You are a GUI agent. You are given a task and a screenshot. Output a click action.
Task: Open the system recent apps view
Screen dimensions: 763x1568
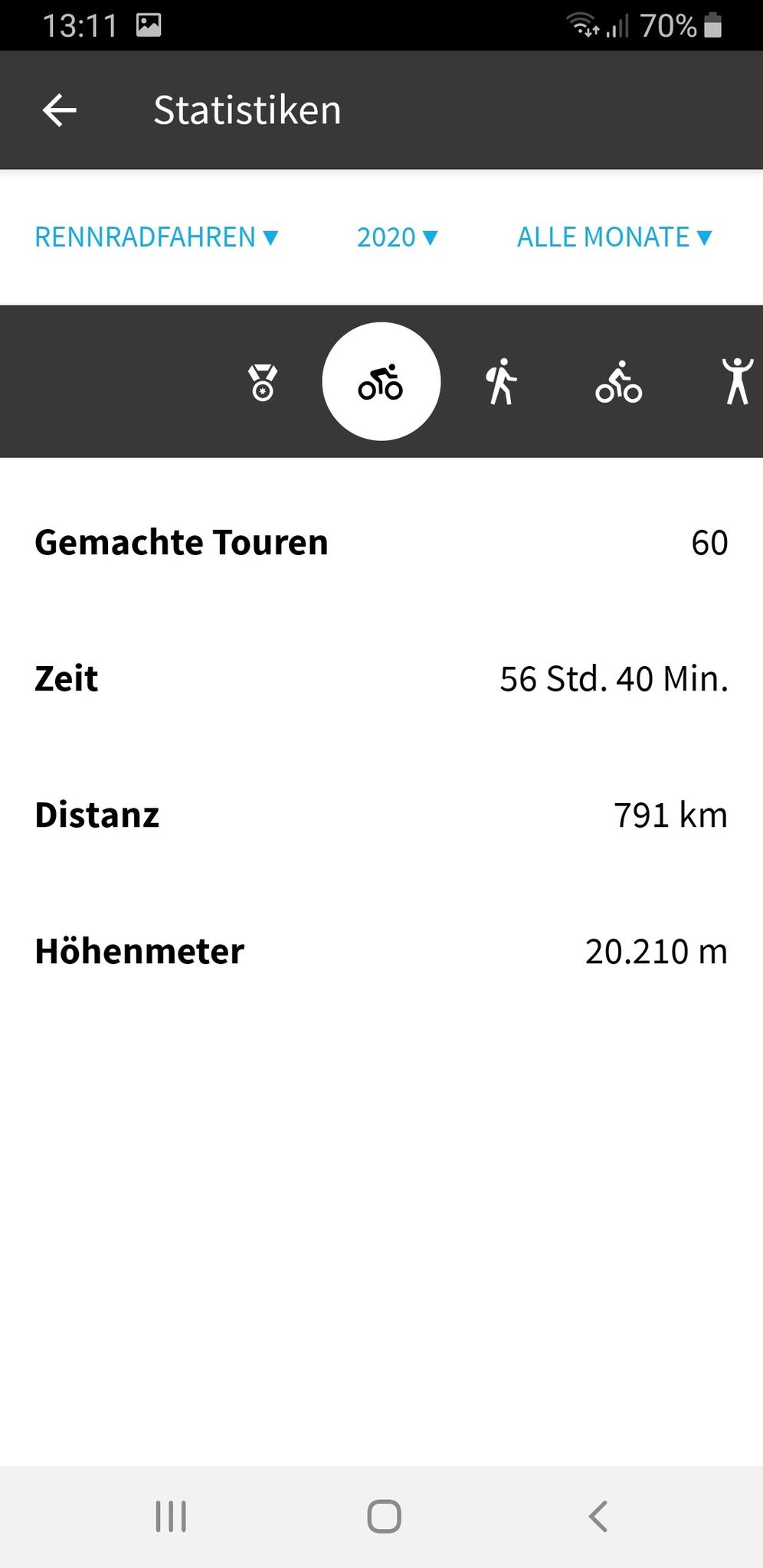[x=171, y=1516]
